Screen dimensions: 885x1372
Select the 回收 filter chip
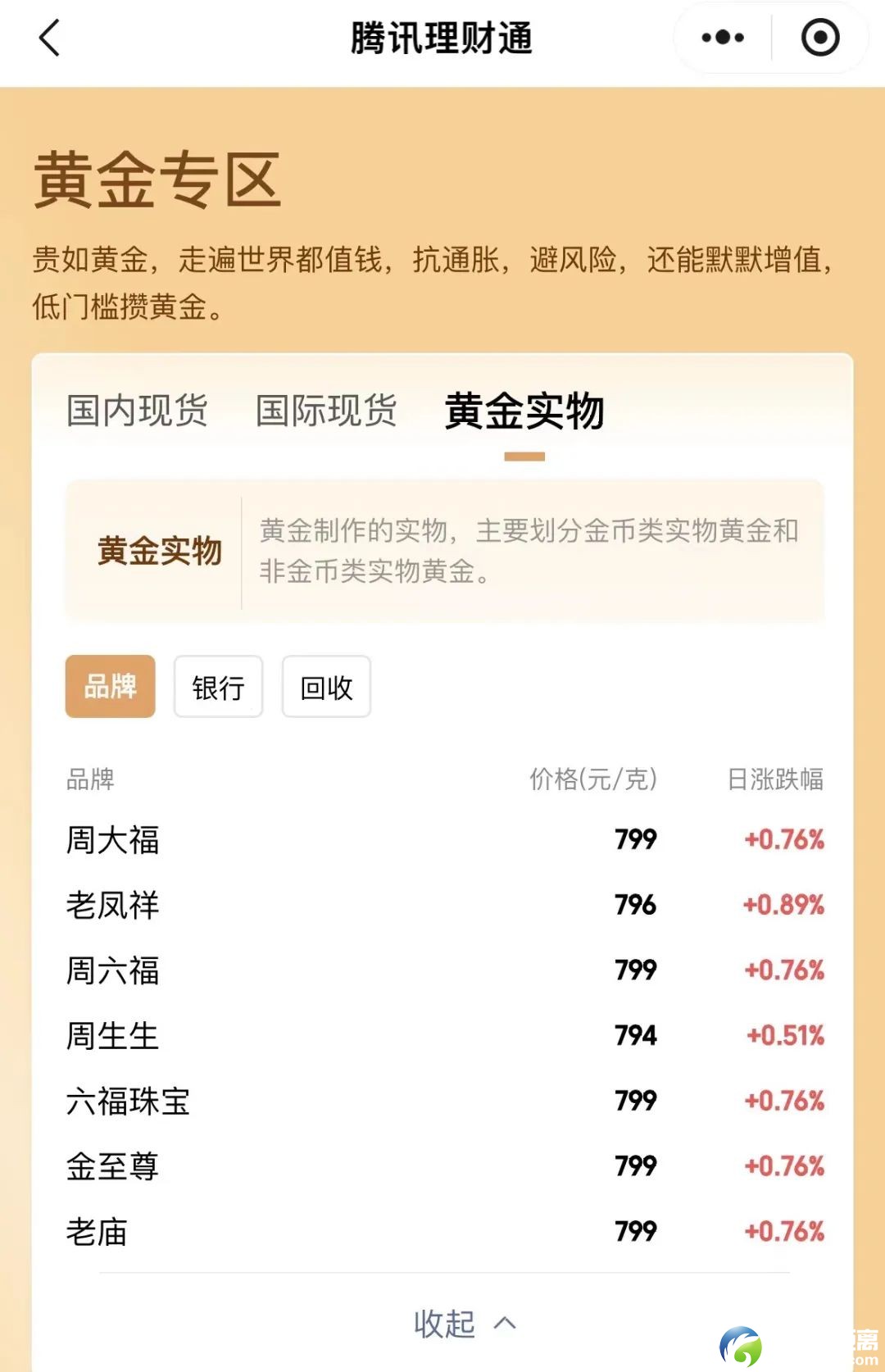coord(326,687)
